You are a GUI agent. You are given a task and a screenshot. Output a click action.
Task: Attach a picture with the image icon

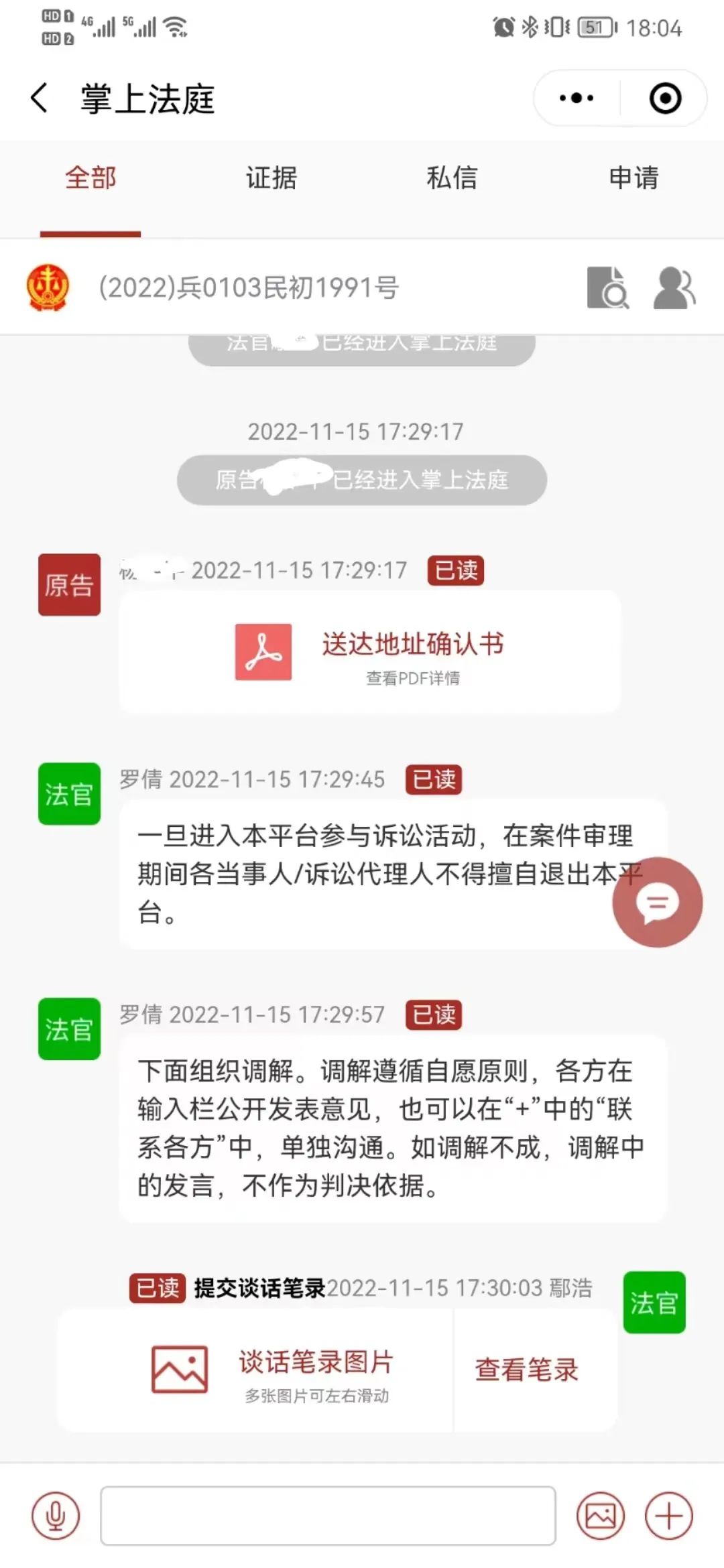pos(600,1516)
